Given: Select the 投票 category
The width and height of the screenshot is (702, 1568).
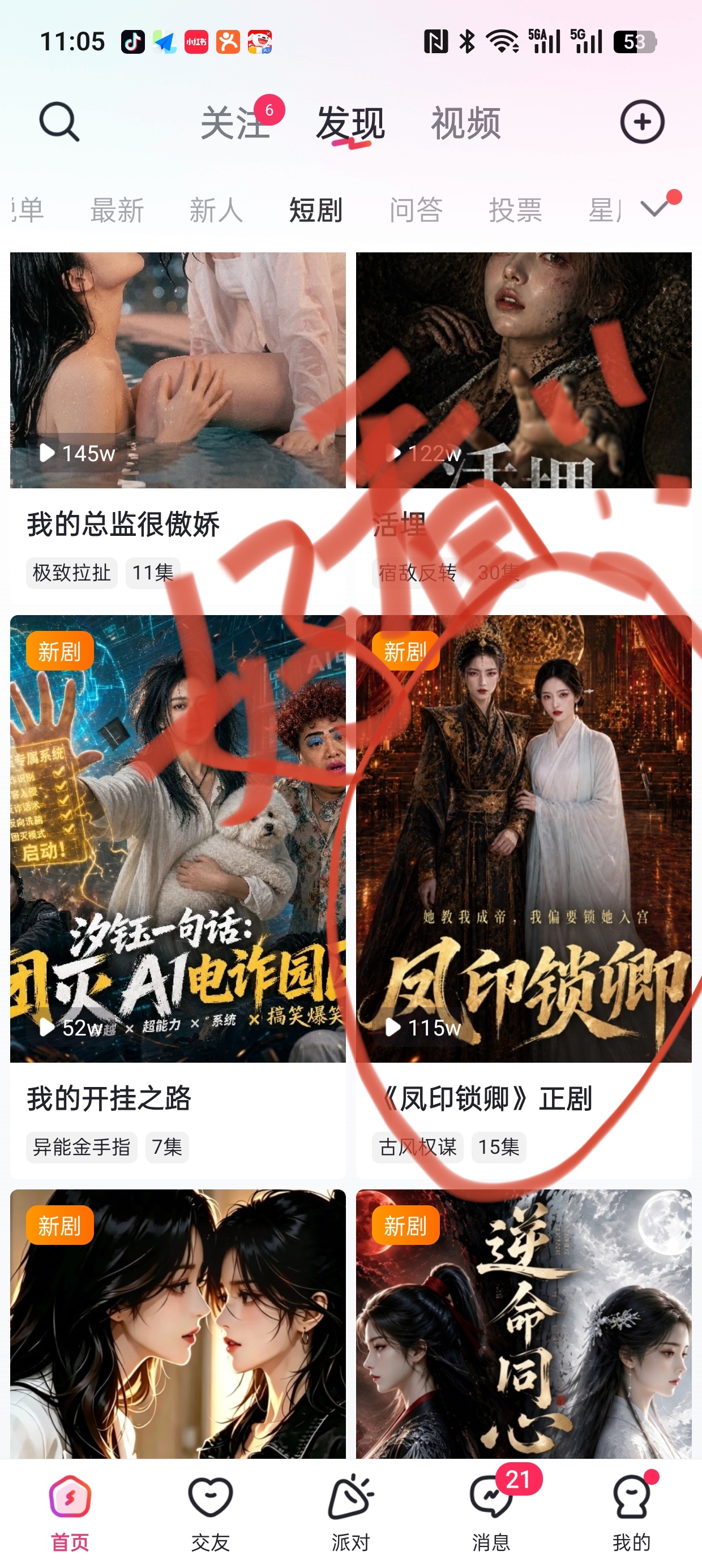Looking at the screenshot, I should (x=515, y=210).
